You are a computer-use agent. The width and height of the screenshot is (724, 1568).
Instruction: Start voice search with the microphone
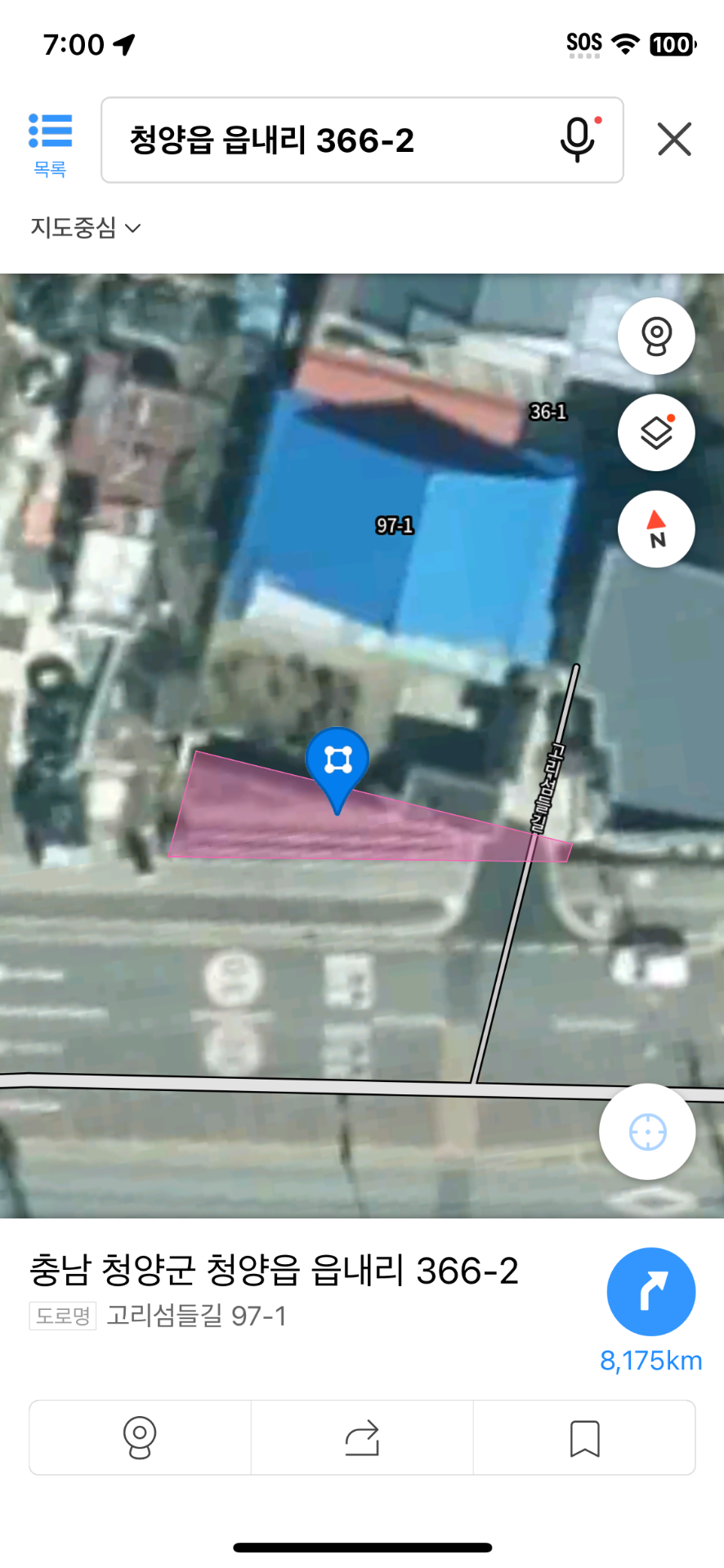coord(579,140)
